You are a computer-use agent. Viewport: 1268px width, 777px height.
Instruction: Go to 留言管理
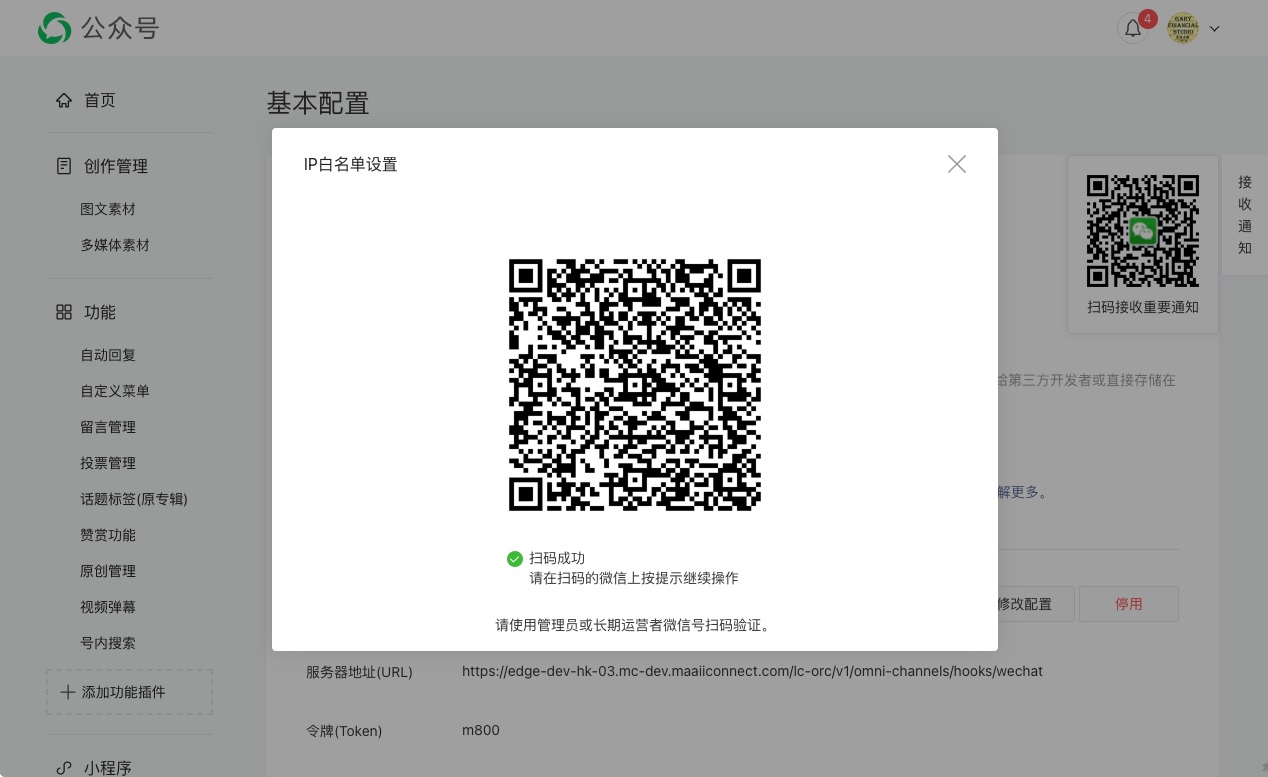tap(108, 427)
